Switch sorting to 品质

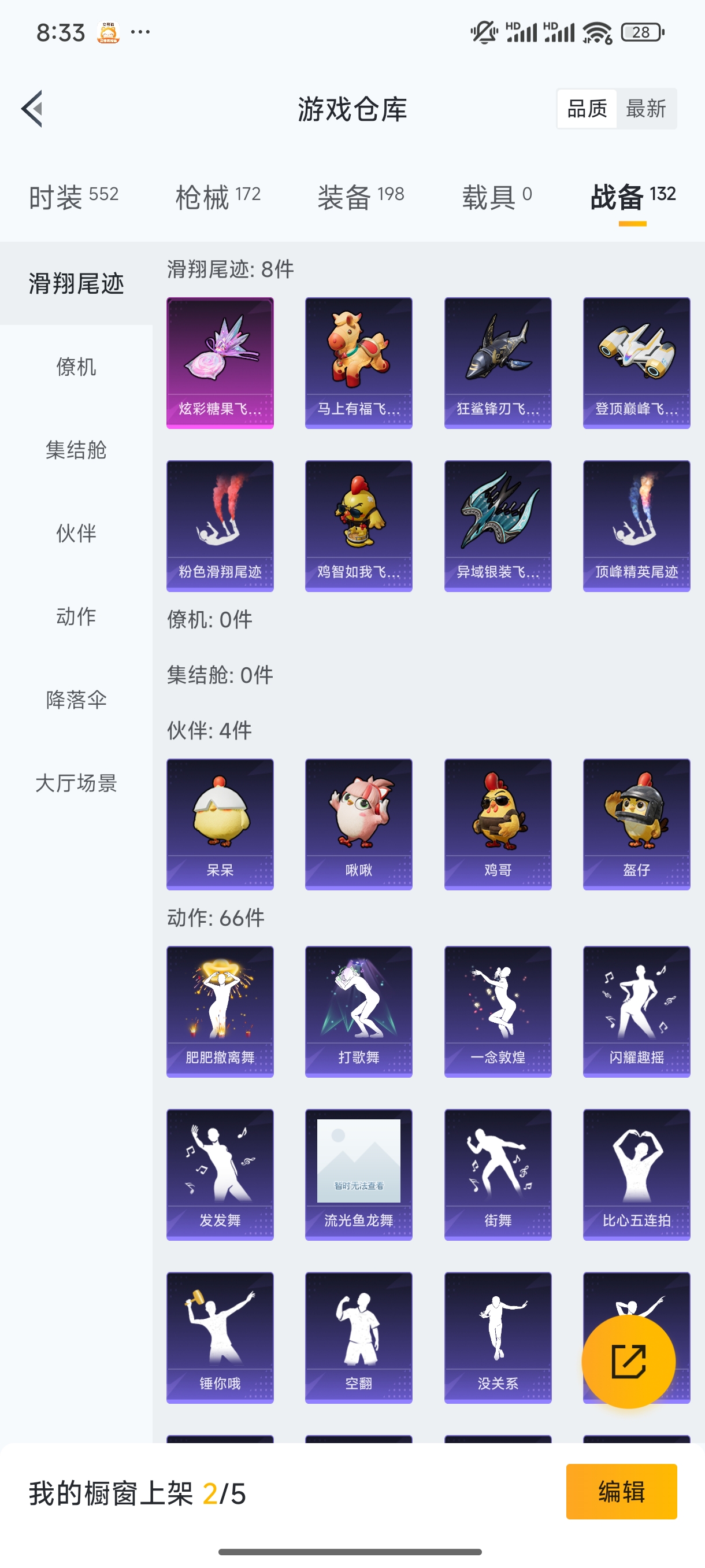[588, 108]
